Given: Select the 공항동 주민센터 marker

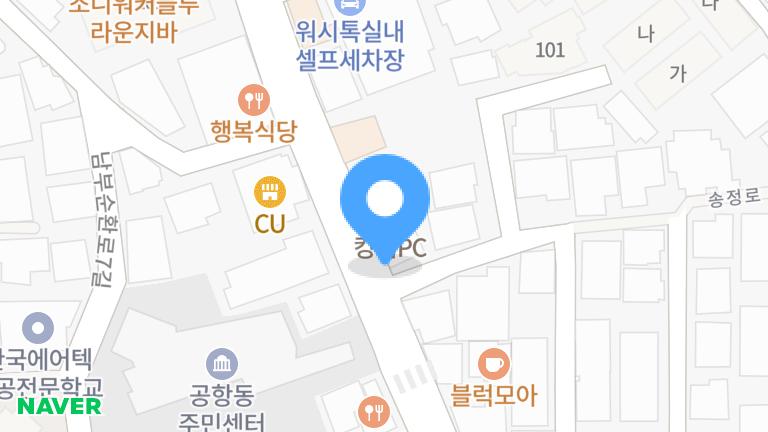Looking at the screenshot, I should pyautogui.click(x=220, y=362).
